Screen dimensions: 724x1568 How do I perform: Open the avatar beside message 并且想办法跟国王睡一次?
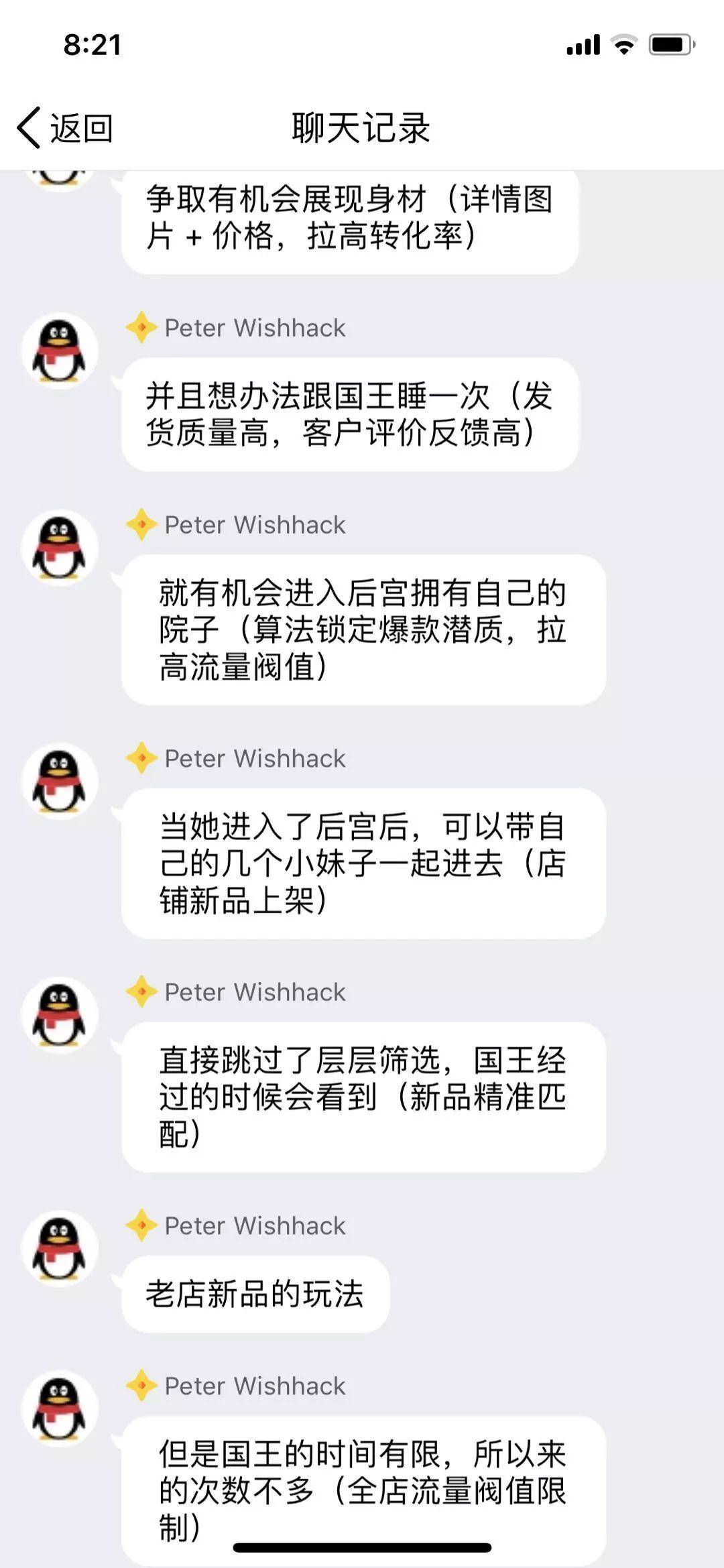(60, 351)
